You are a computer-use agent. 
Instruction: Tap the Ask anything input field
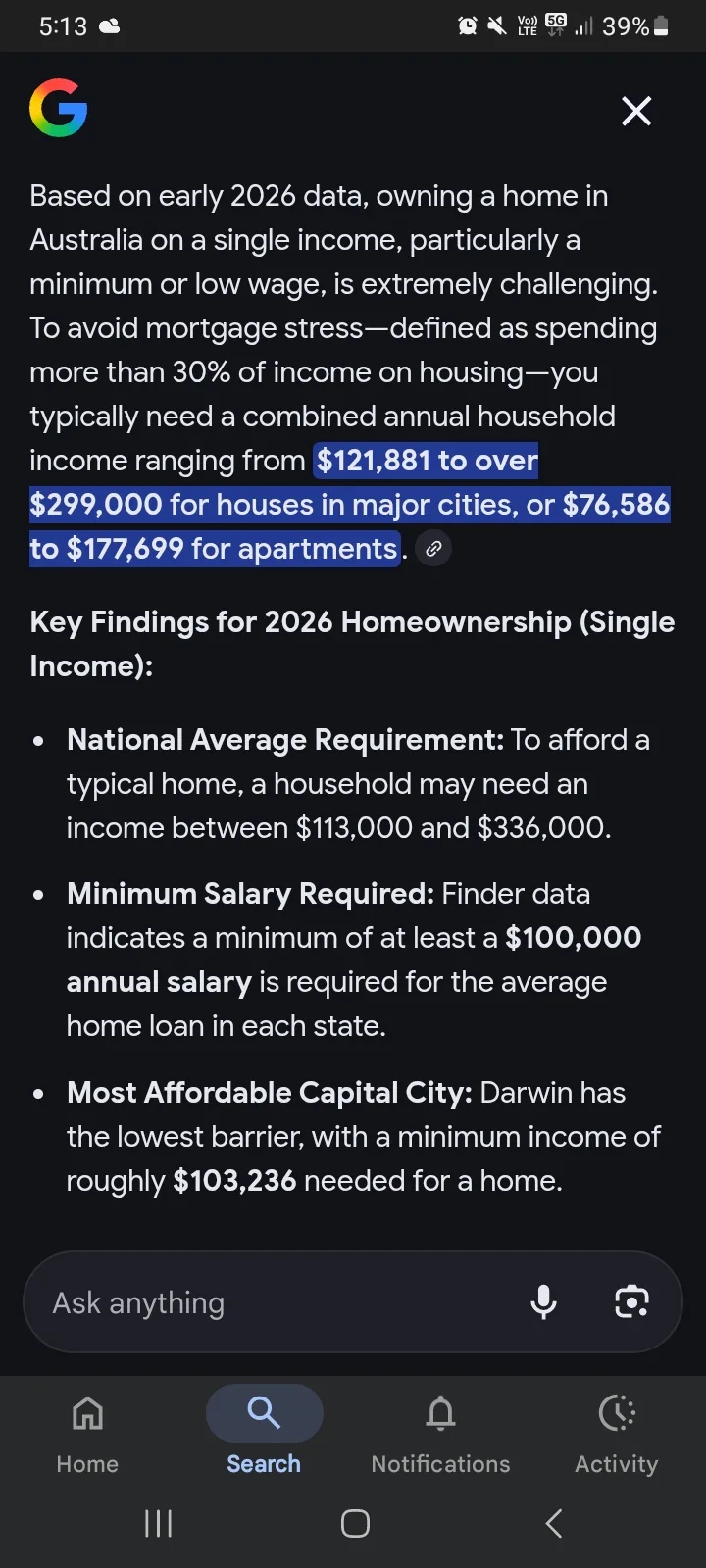275,1302
